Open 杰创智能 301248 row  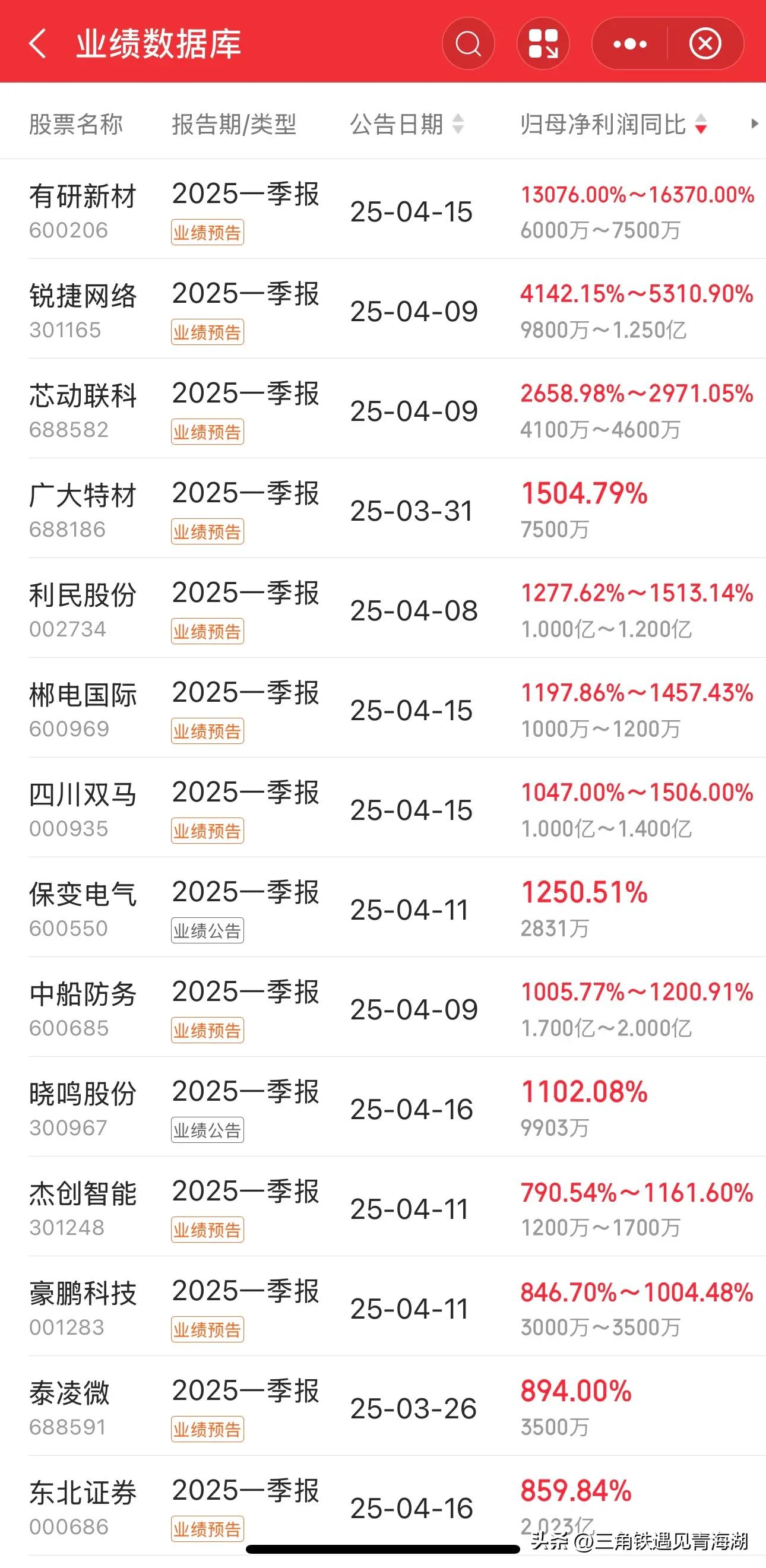383,1207
